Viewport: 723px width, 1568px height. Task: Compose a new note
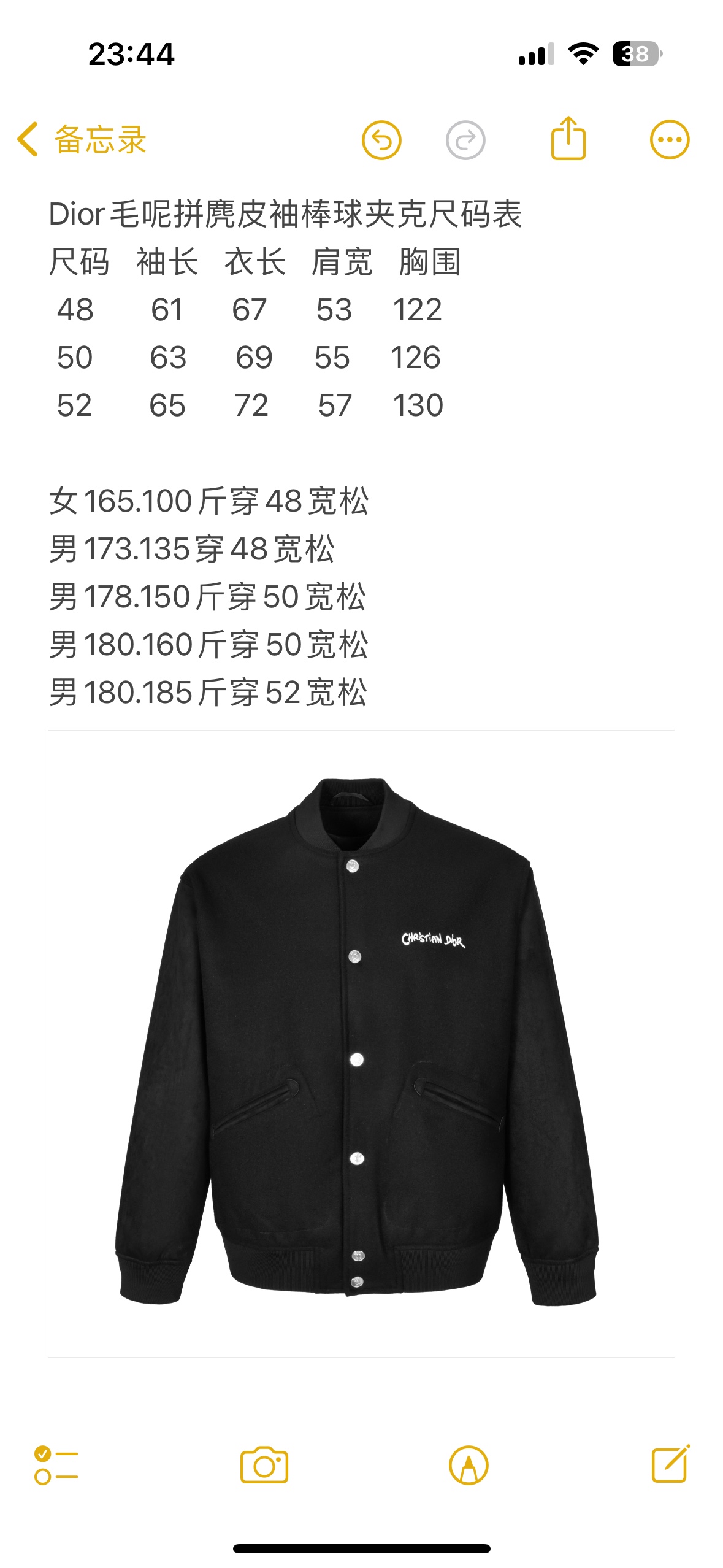(x=670, y=1464)
